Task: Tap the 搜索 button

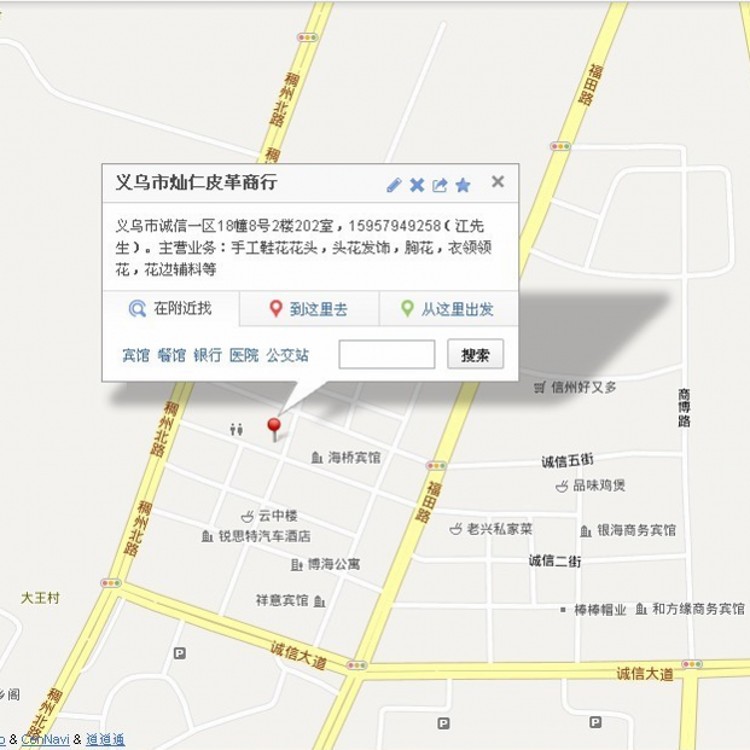Action: (x=475, y=354)
